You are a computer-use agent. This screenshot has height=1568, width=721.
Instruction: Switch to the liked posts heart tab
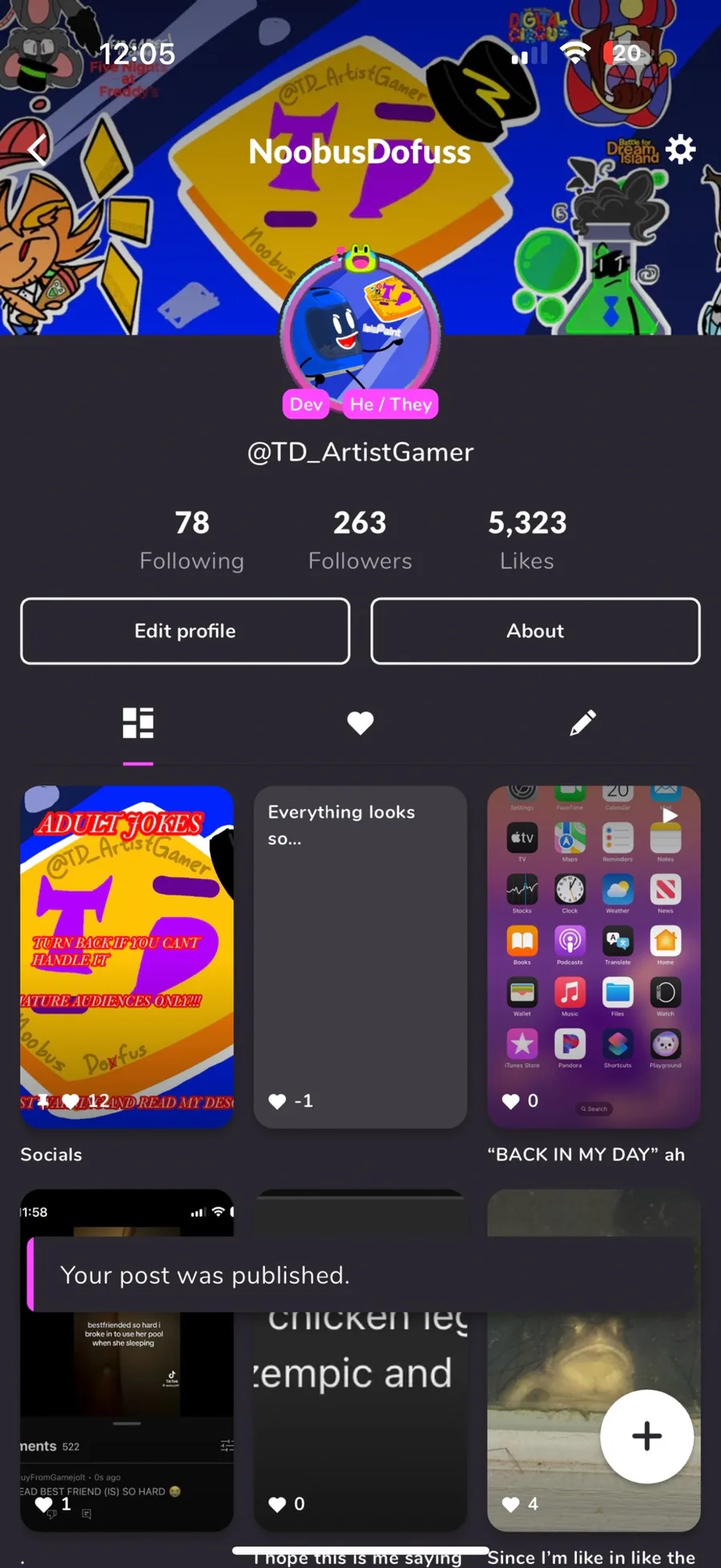click(360, 723)
